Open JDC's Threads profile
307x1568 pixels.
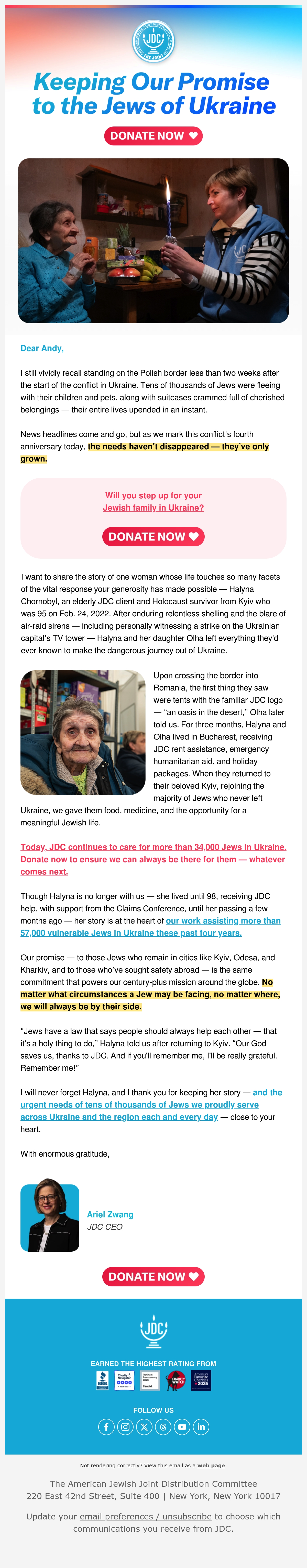[x=163, y=1426]
